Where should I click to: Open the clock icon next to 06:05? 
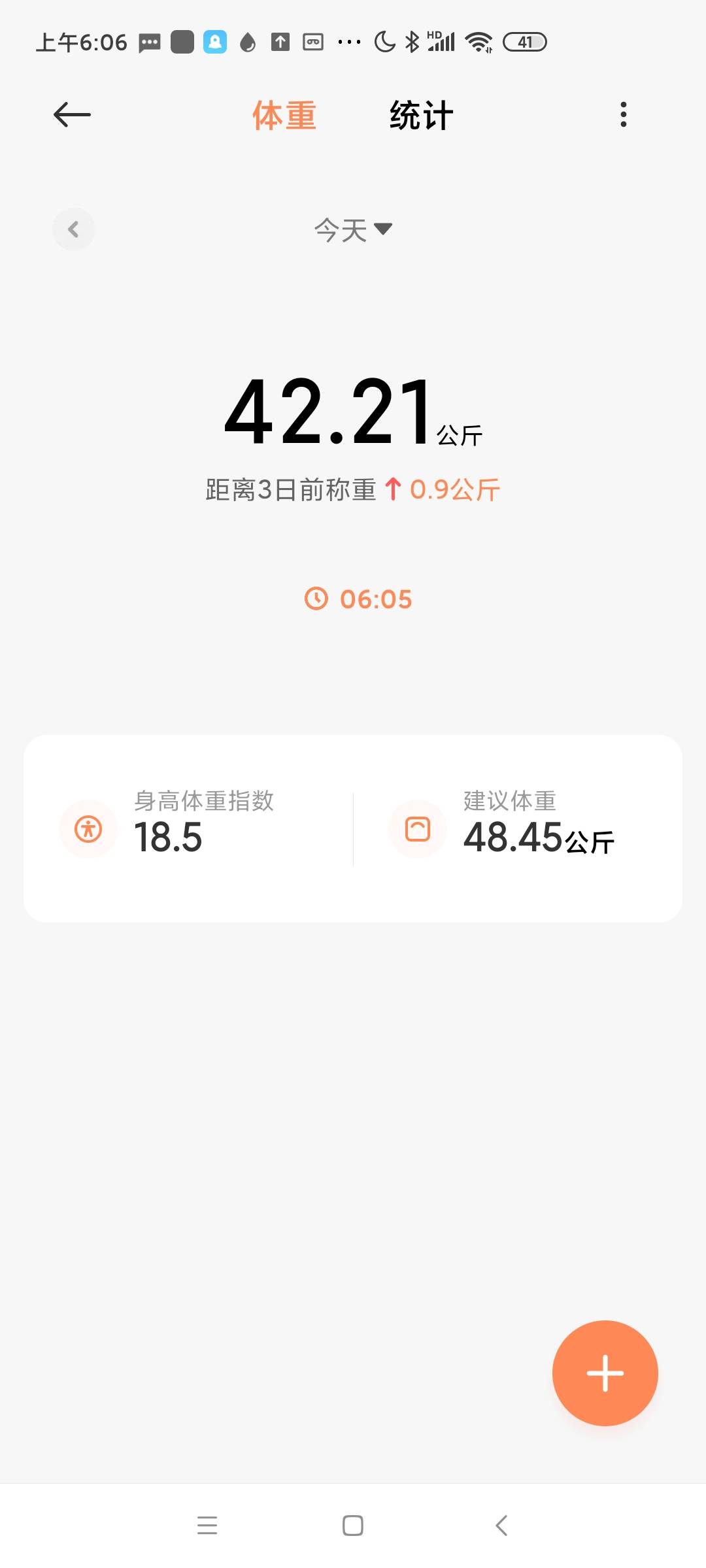click(316, 599)
